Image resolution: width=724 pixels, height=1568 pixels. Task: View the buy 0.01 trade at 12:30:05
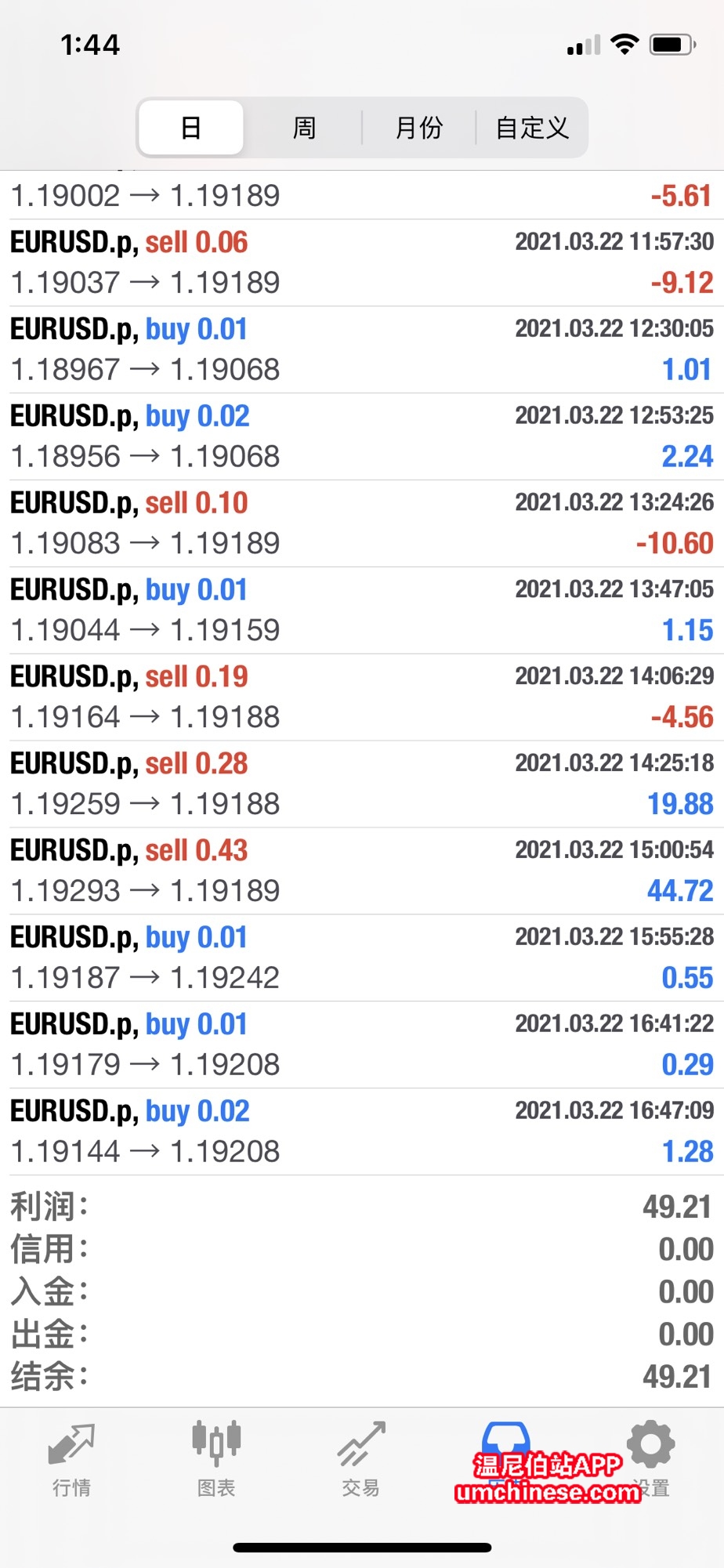(362, 349)
